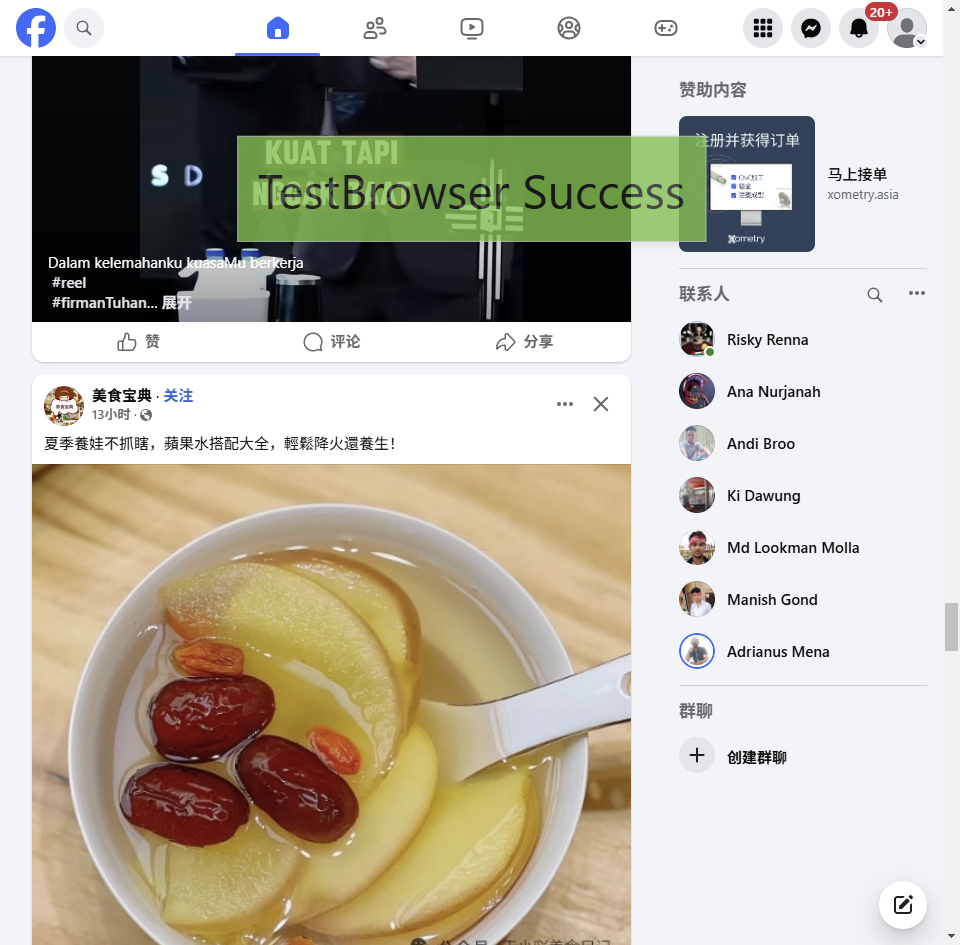
Task: Switch to the Video tab
Action: click(472, 28)
